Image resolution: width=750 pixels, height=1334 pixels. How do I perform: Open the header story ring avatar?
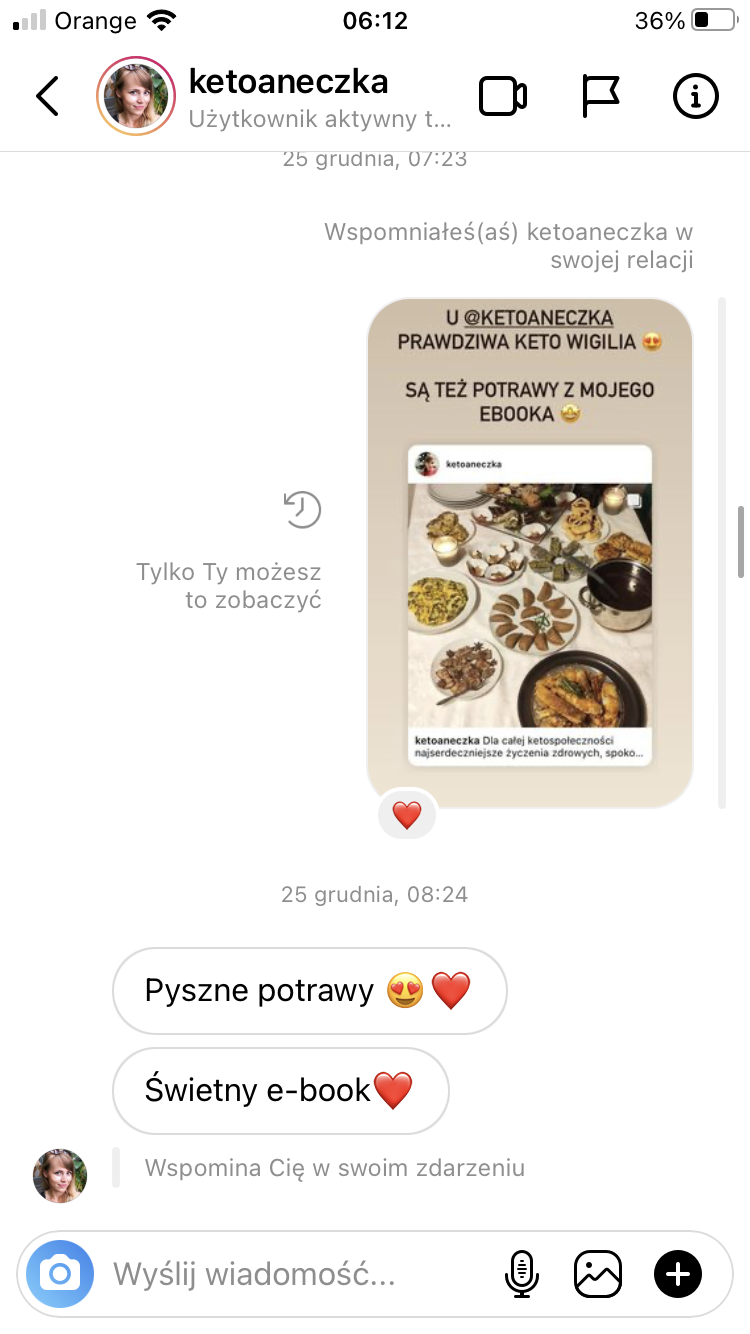coord(135,96)
